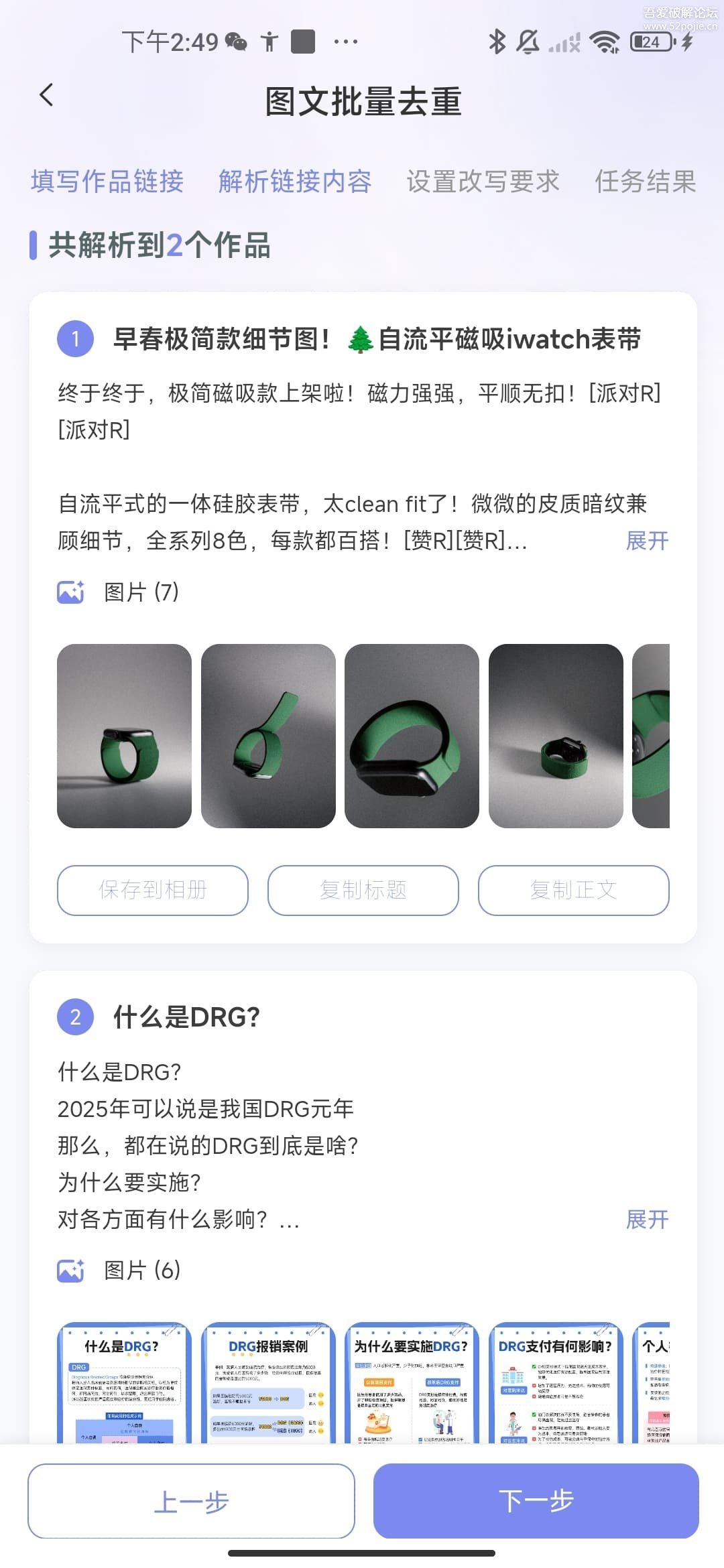Copy the body text with 复制正文
724x1568 pixels.
pos(573,890)
